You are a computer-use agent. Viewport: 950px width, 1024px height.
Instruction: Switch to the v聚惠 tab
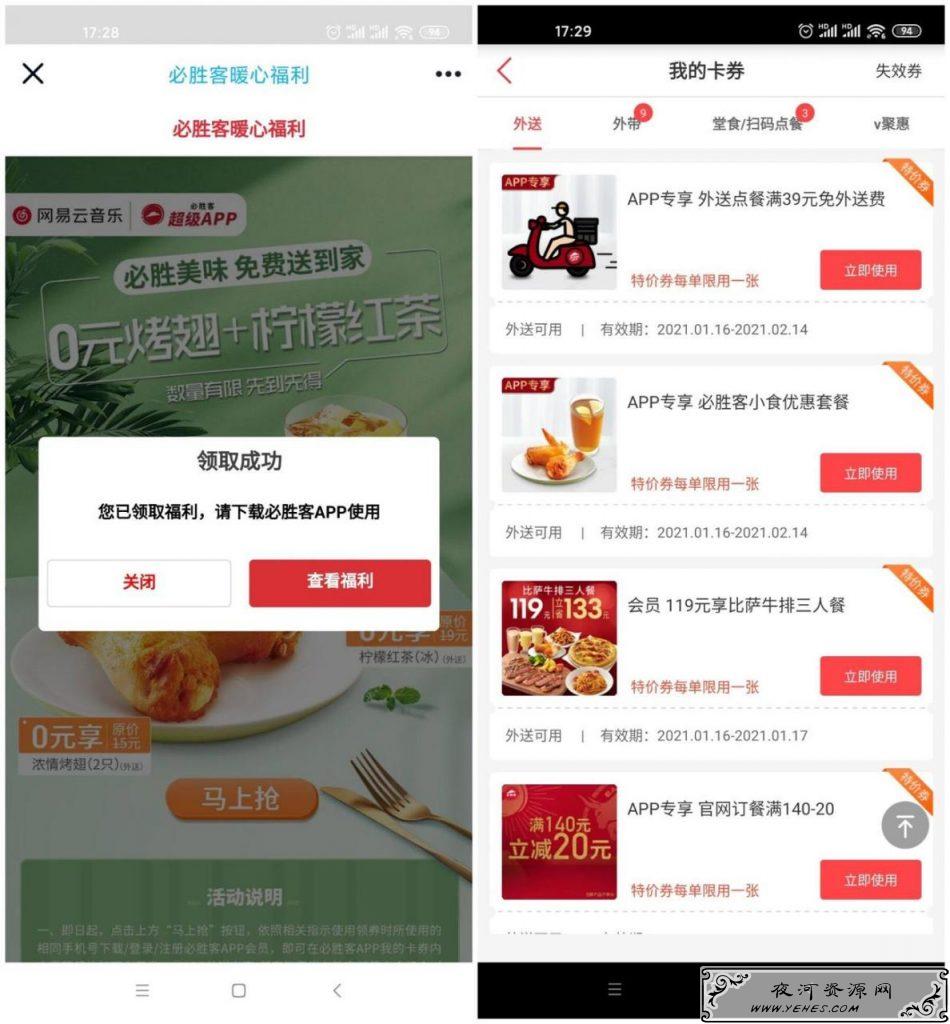click(x=890, y=124)
